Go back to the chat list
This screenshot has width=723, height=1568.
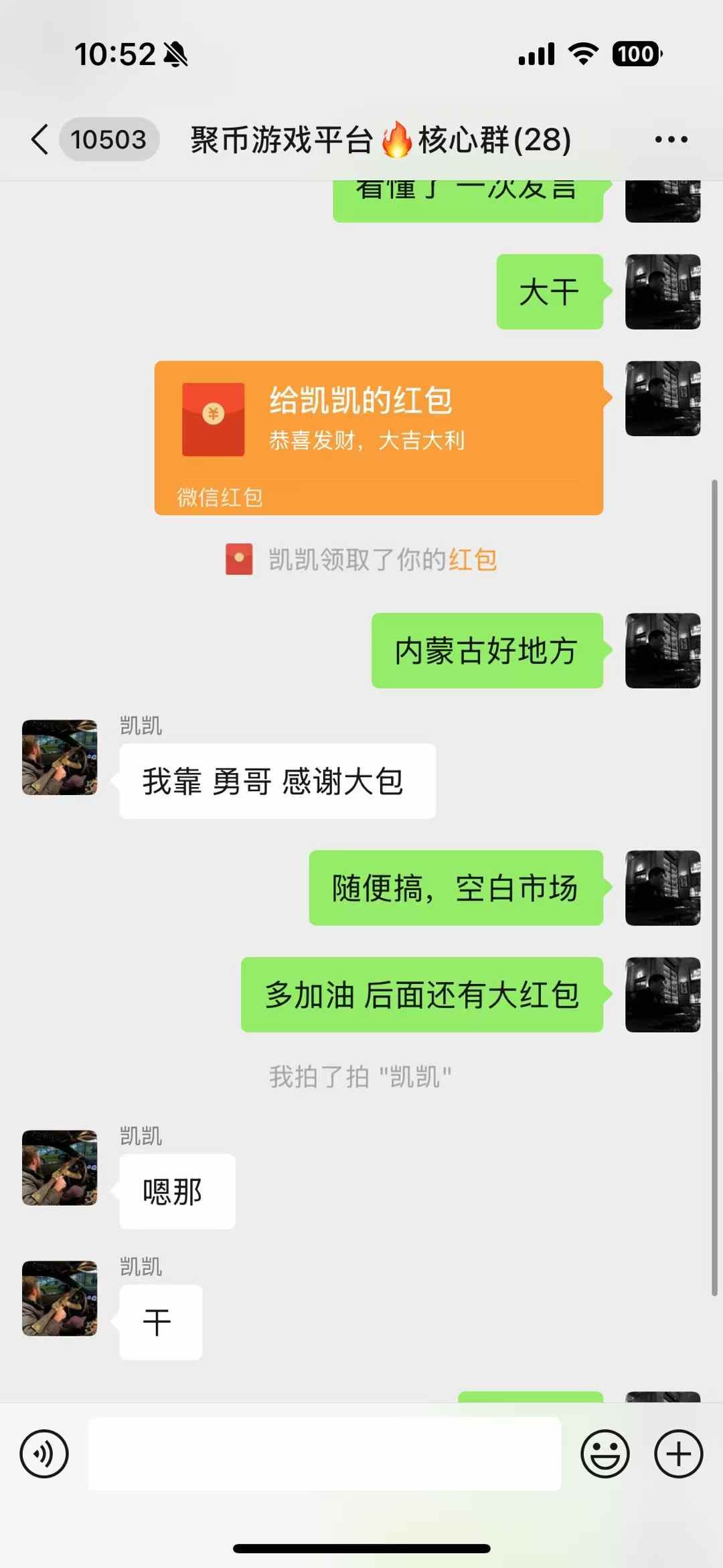(x=40, y=139)
